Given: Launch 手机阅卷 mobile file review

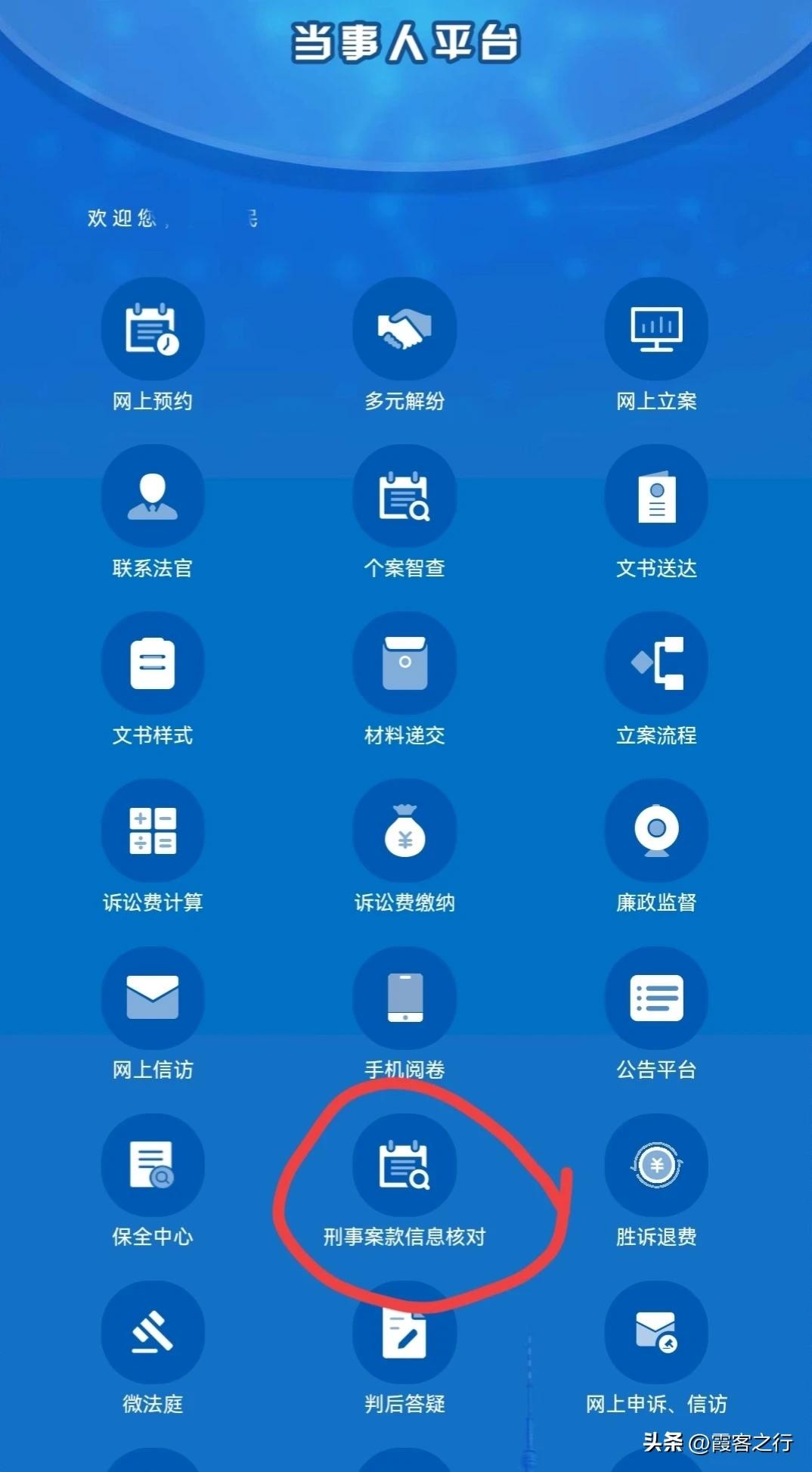Looking at the screenshot, I should click(x=404, y=998).
